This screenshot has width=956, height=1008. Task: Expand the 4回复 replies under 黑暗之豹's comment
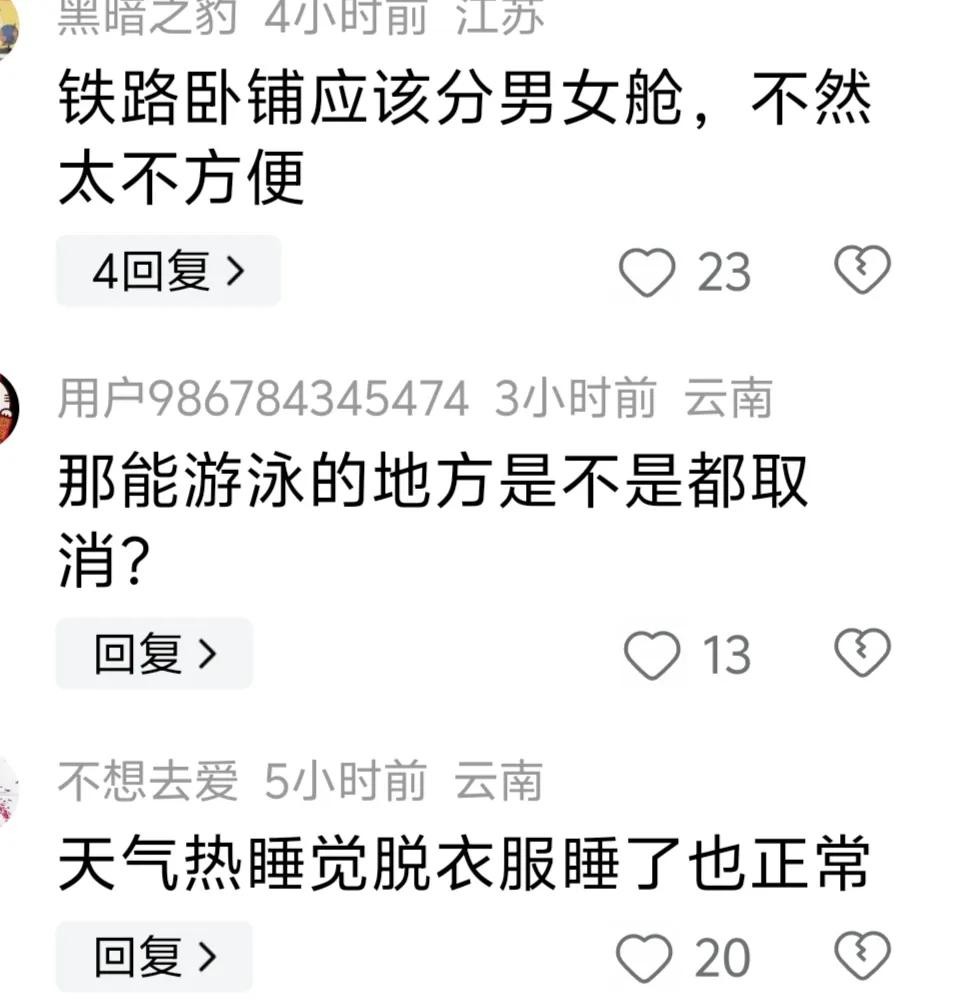pyautogui.click(x=167, y=271)
